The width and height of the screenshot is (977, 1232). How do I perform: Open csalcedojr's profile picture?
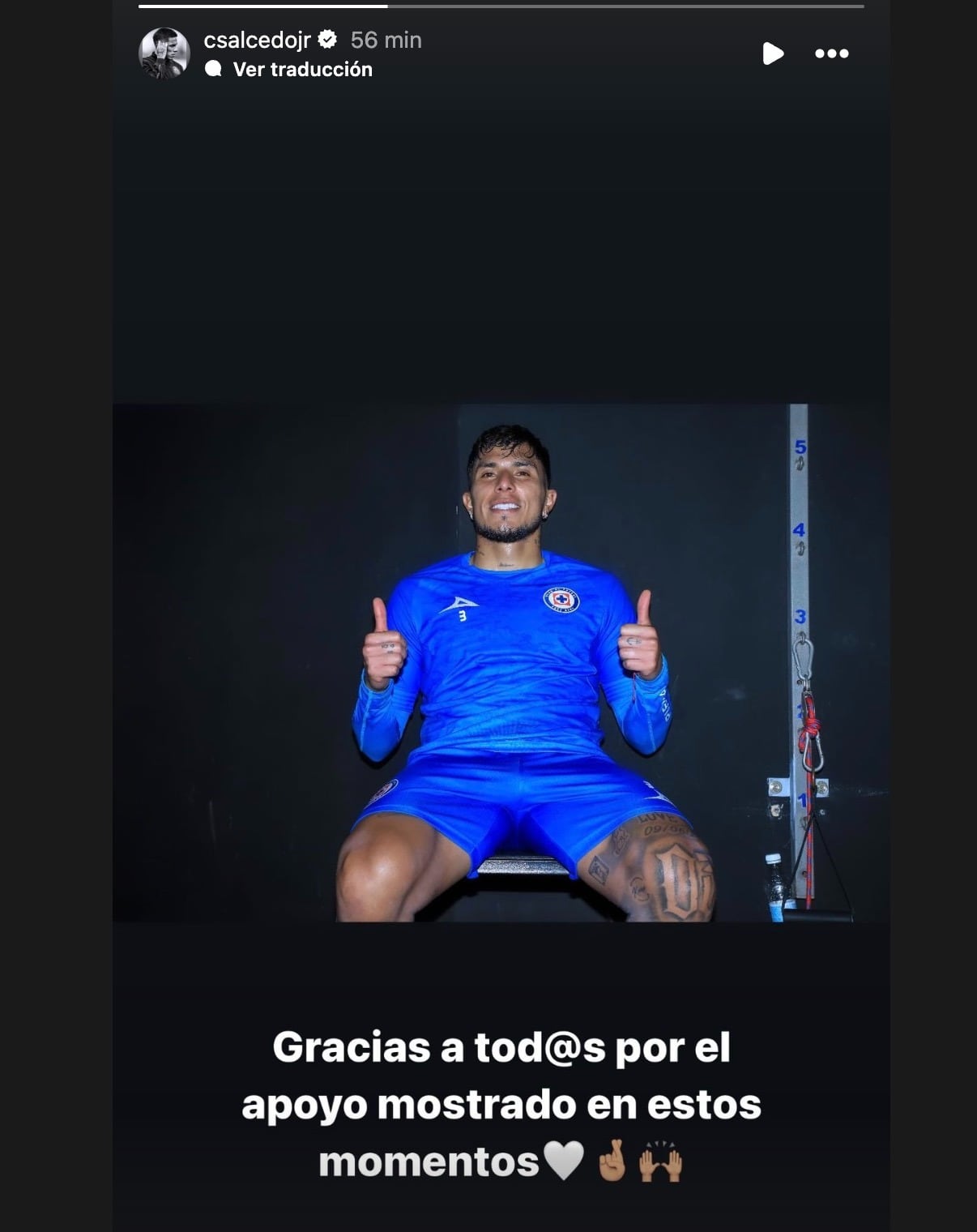click(164, 53)
